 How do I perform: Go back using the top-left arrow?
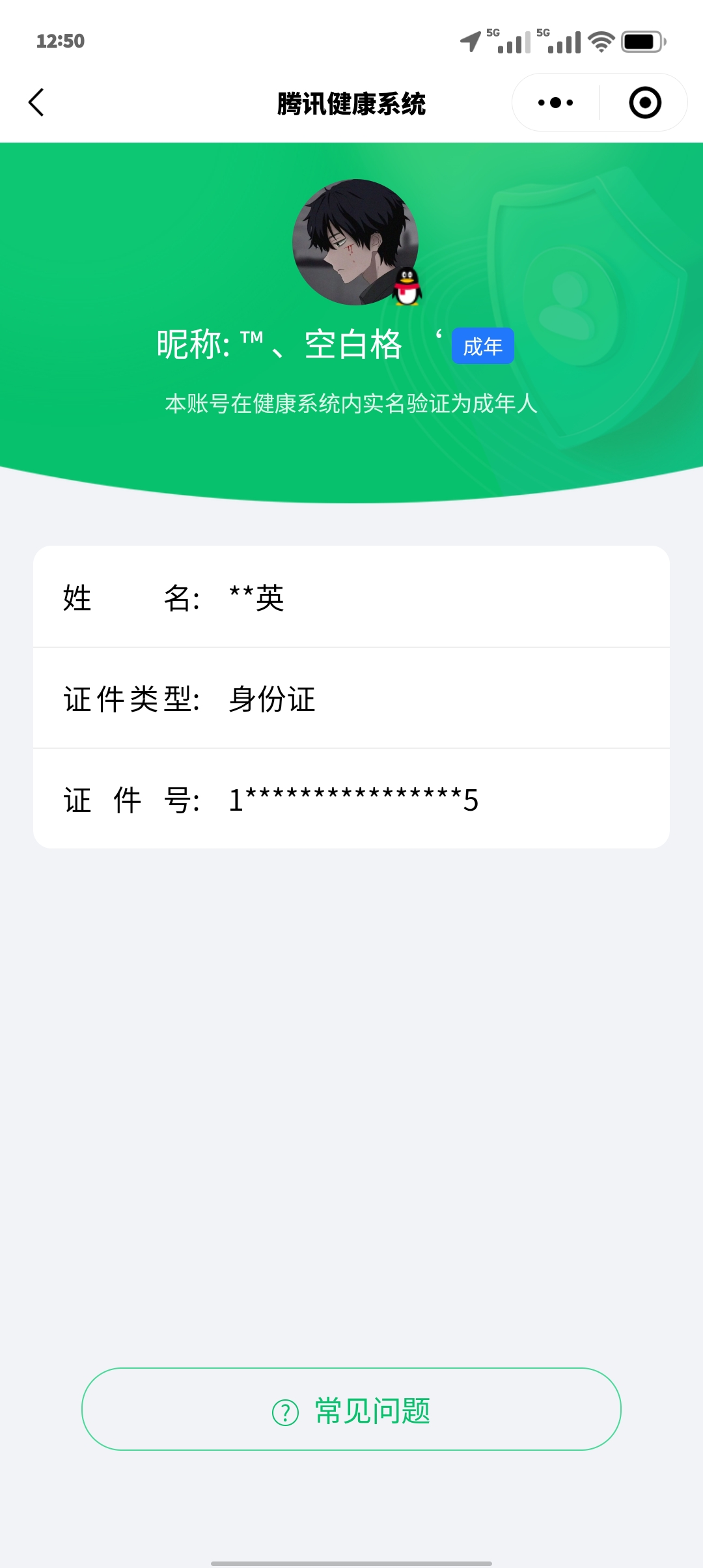pyautogui.click(x=36, y=103)
